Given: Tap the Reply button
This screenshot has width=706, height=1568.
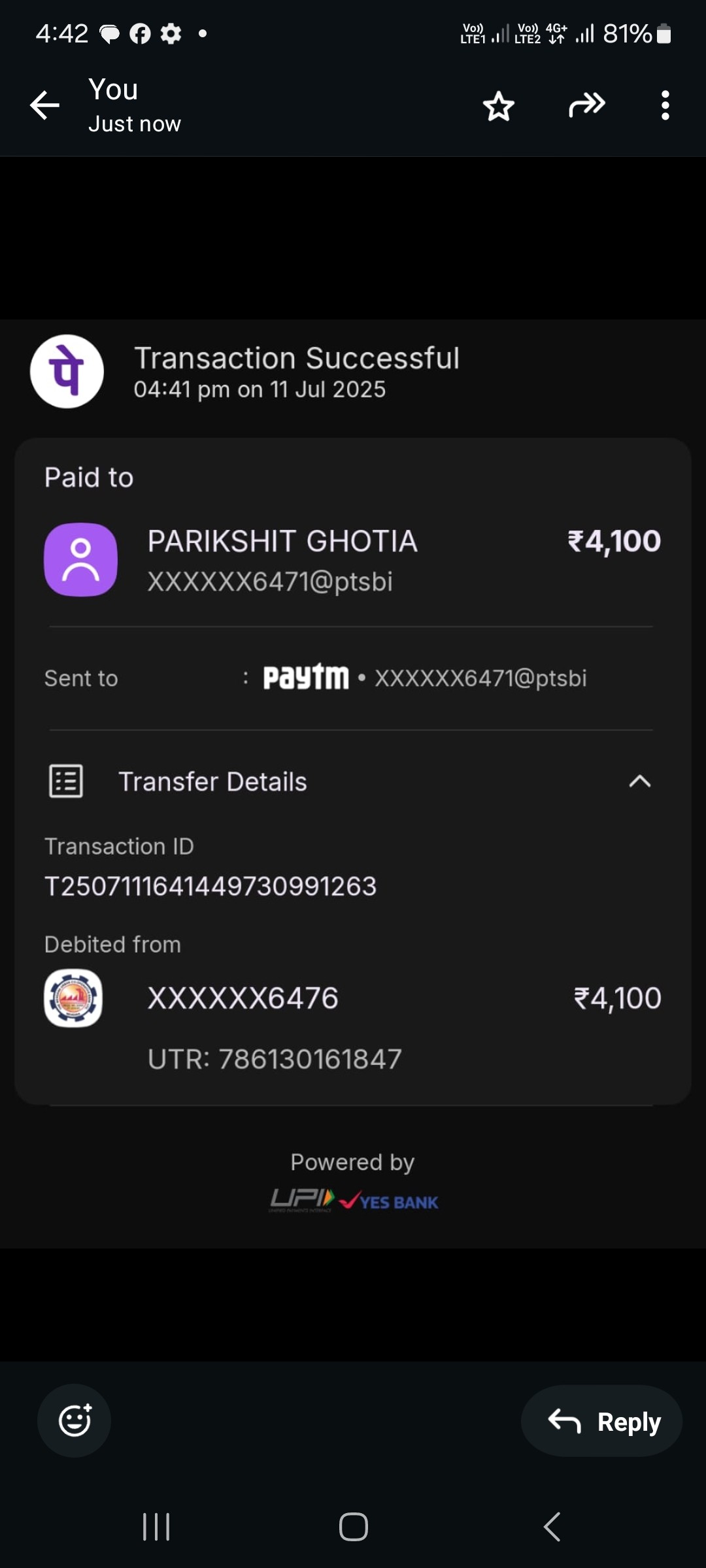Looking at the screenshot, I should 601,1420.
